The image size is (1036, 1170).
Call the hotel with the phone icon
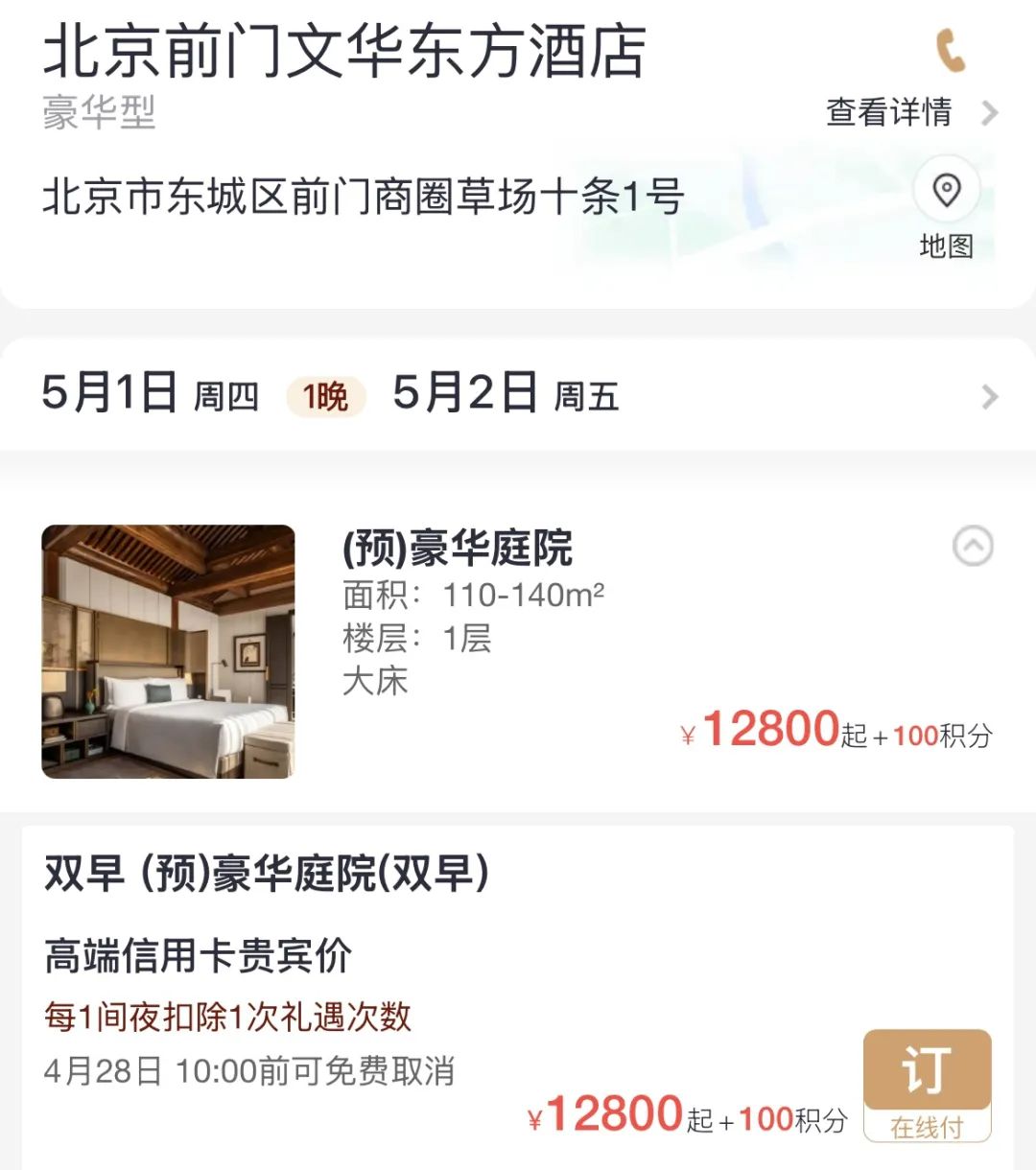(950, 50)
